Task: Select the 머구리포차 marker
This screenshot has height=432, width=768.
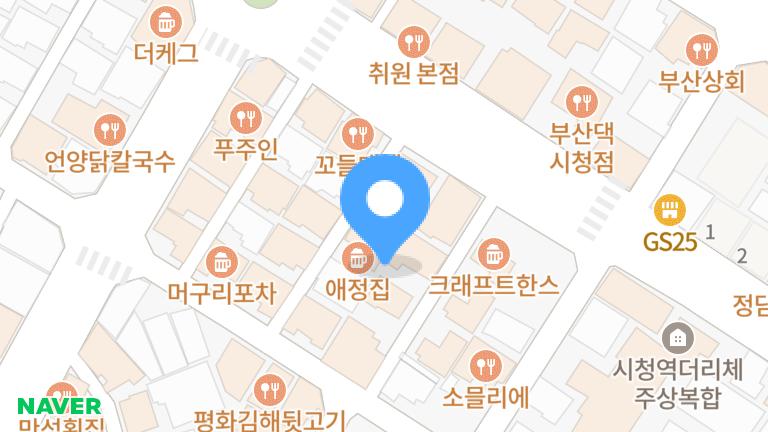Action: (220, 263)
